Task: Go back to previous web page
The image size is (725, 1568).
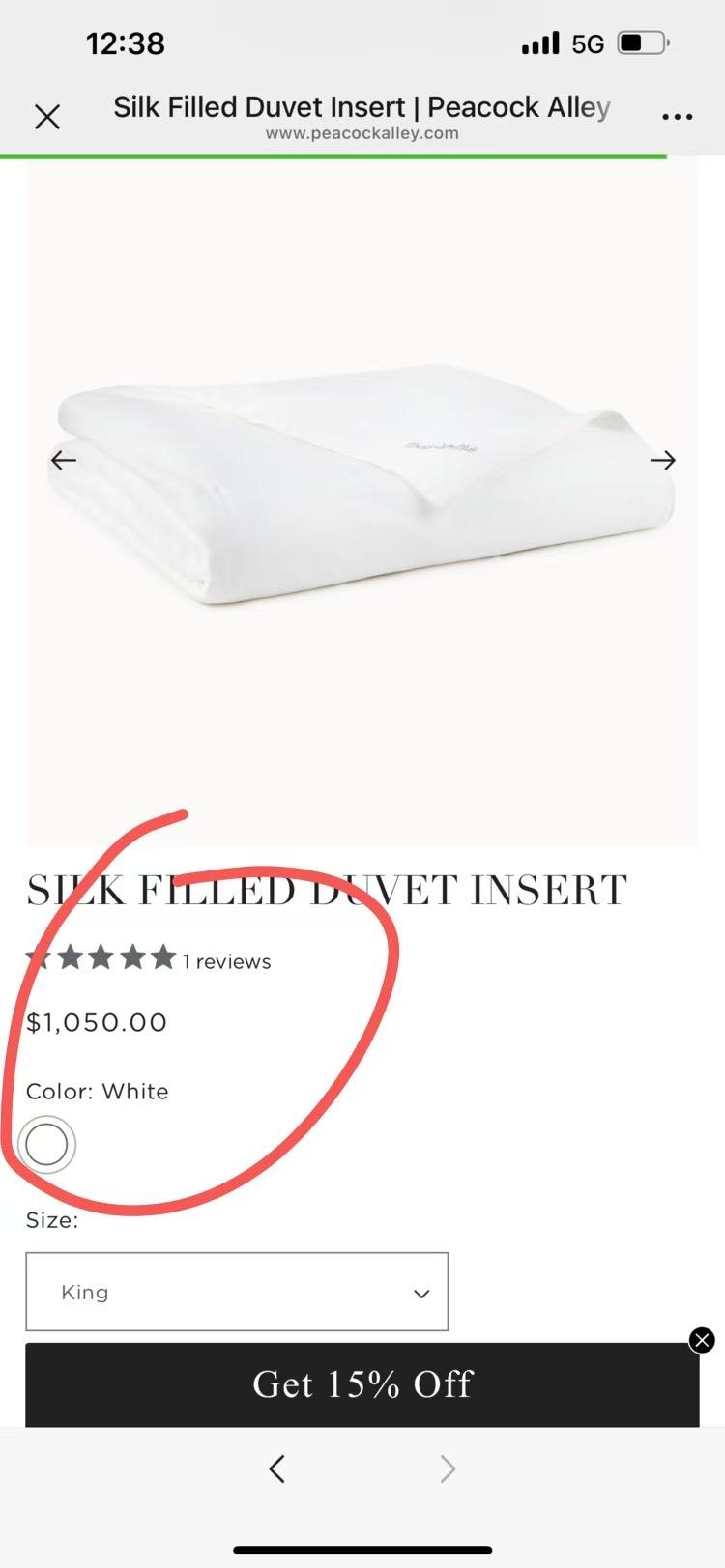Action: (x=277, y=1469)
